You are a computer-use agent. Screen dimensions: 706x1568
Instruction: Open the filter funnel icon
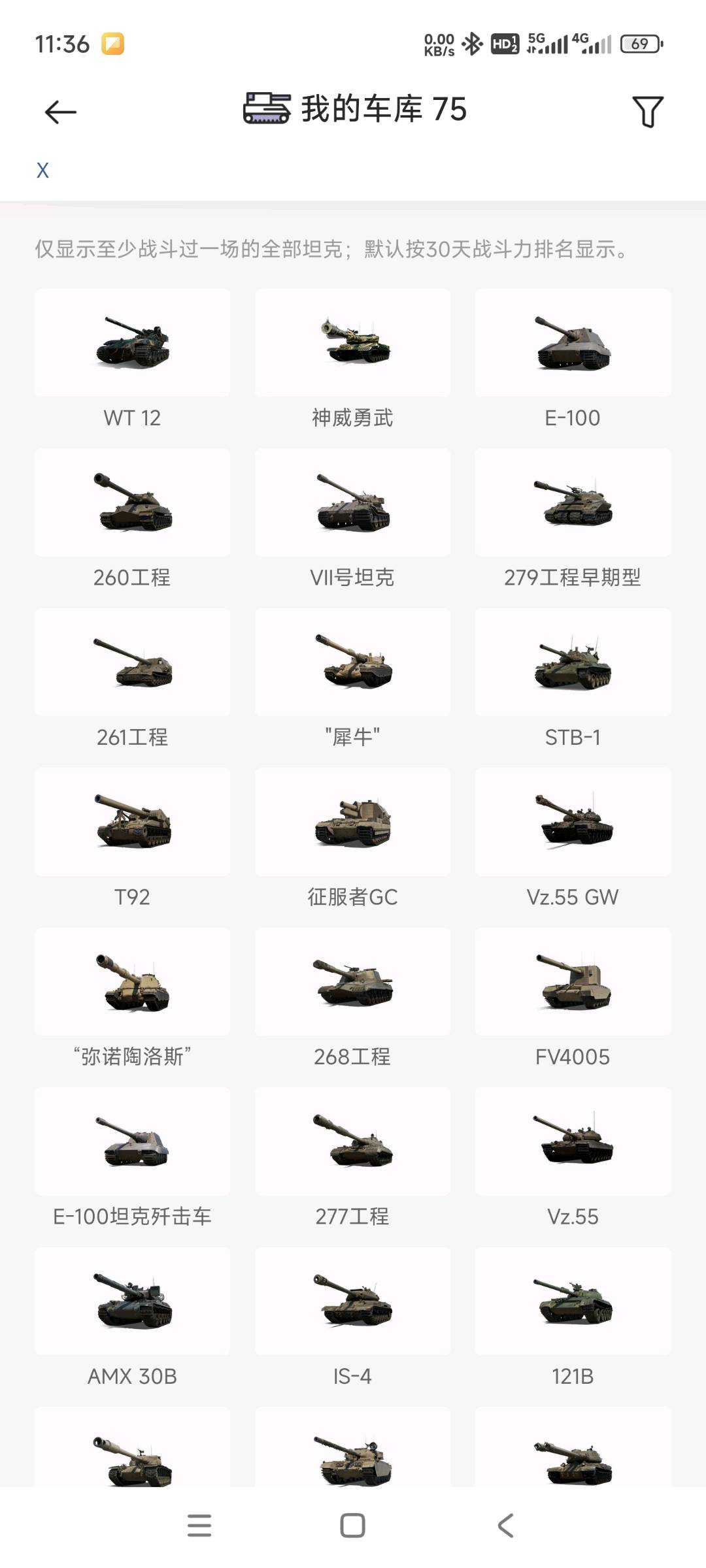[x=647, y=112]
